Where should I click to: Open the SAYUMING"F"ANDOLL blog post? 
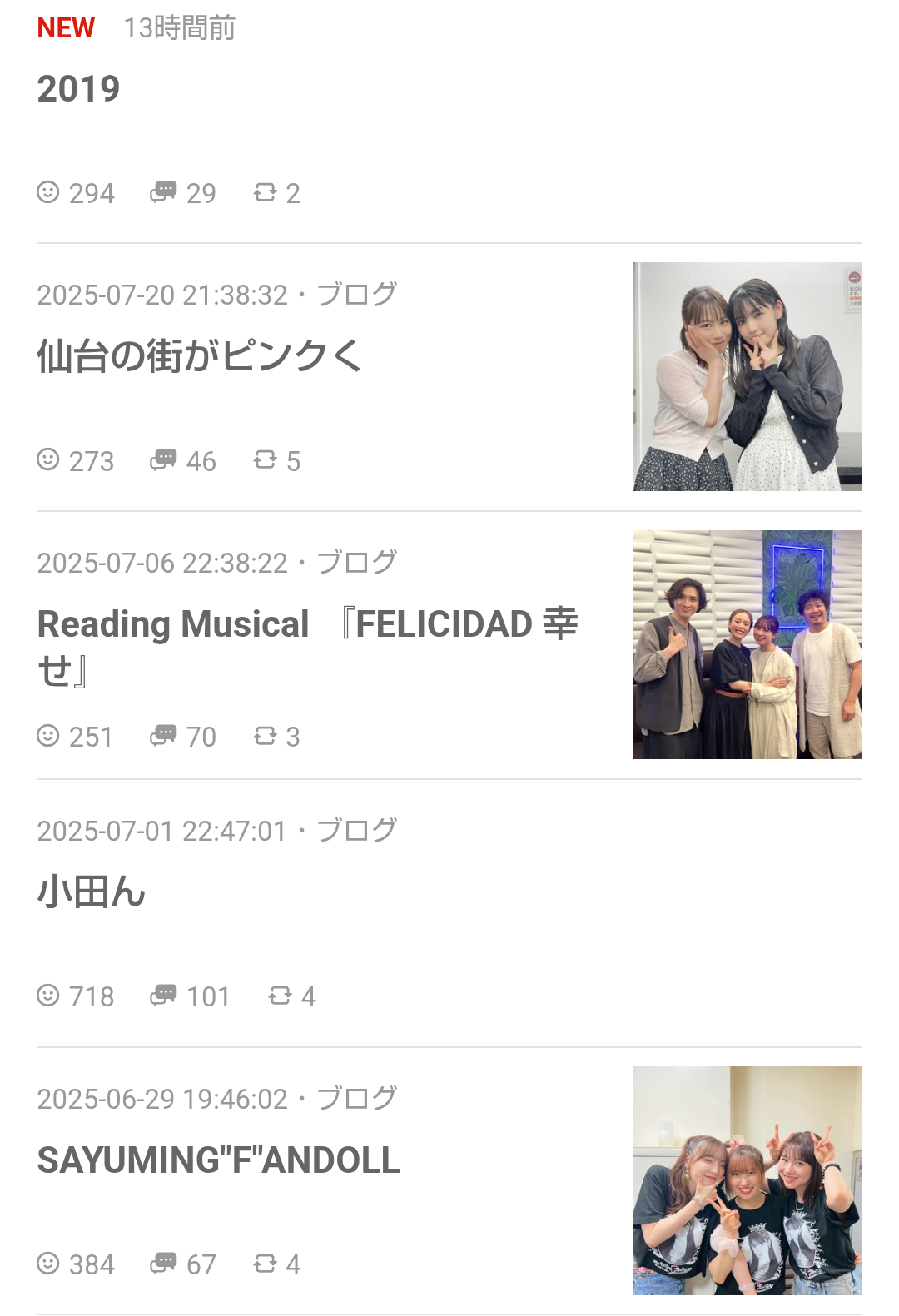tap(219, 1160)
